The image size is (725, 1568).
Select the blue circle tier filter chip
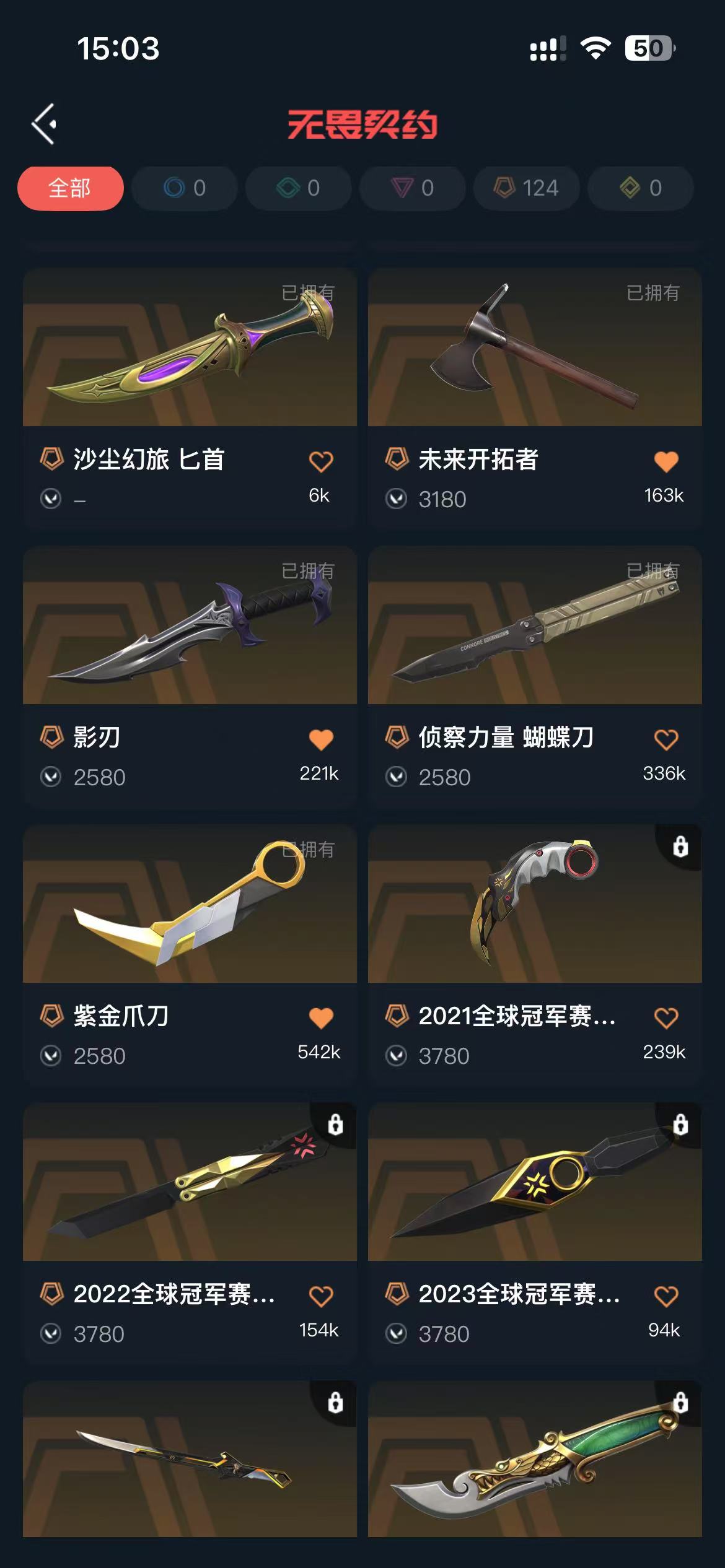(184, 188)
